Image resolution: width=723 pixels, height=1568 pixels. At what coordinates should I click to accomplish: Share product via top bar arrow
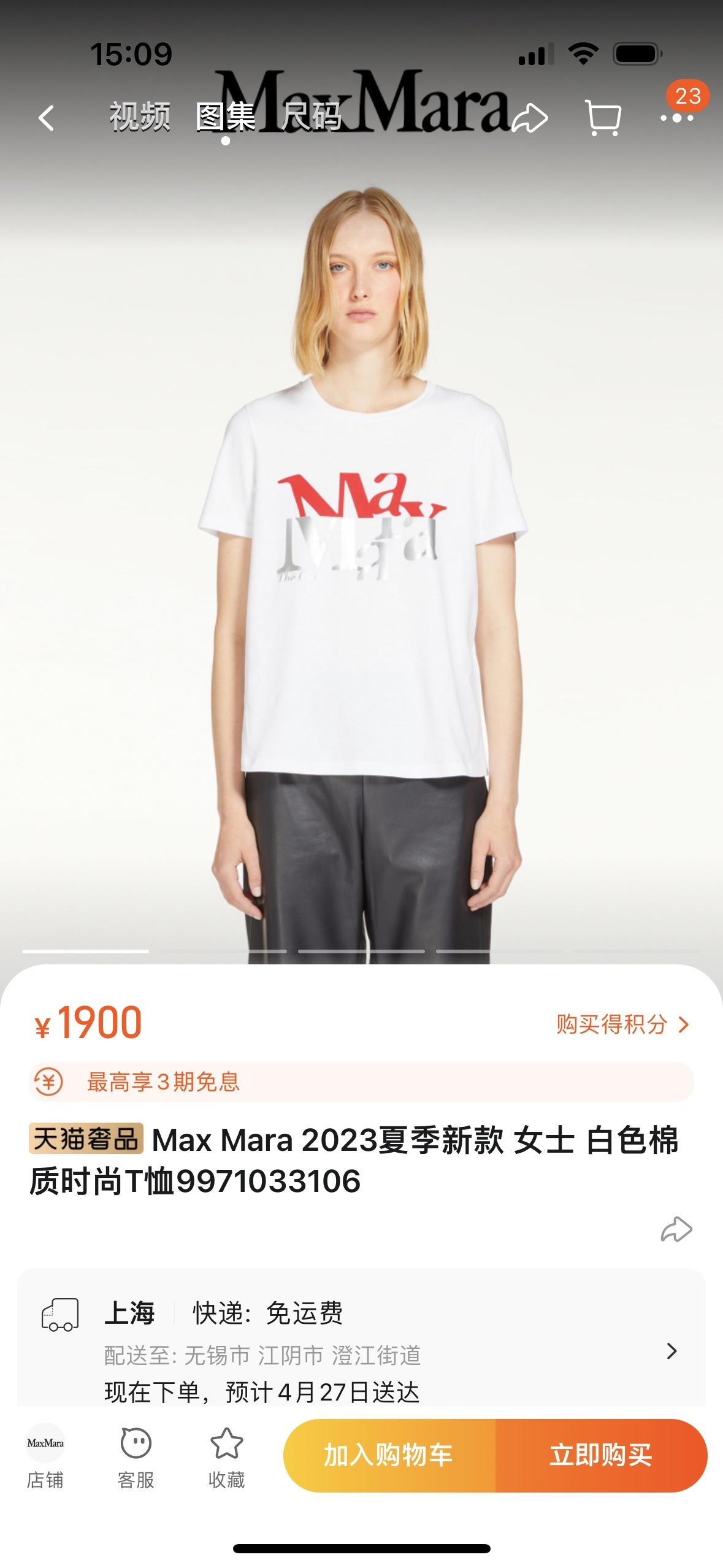click(x=530, y=118)
